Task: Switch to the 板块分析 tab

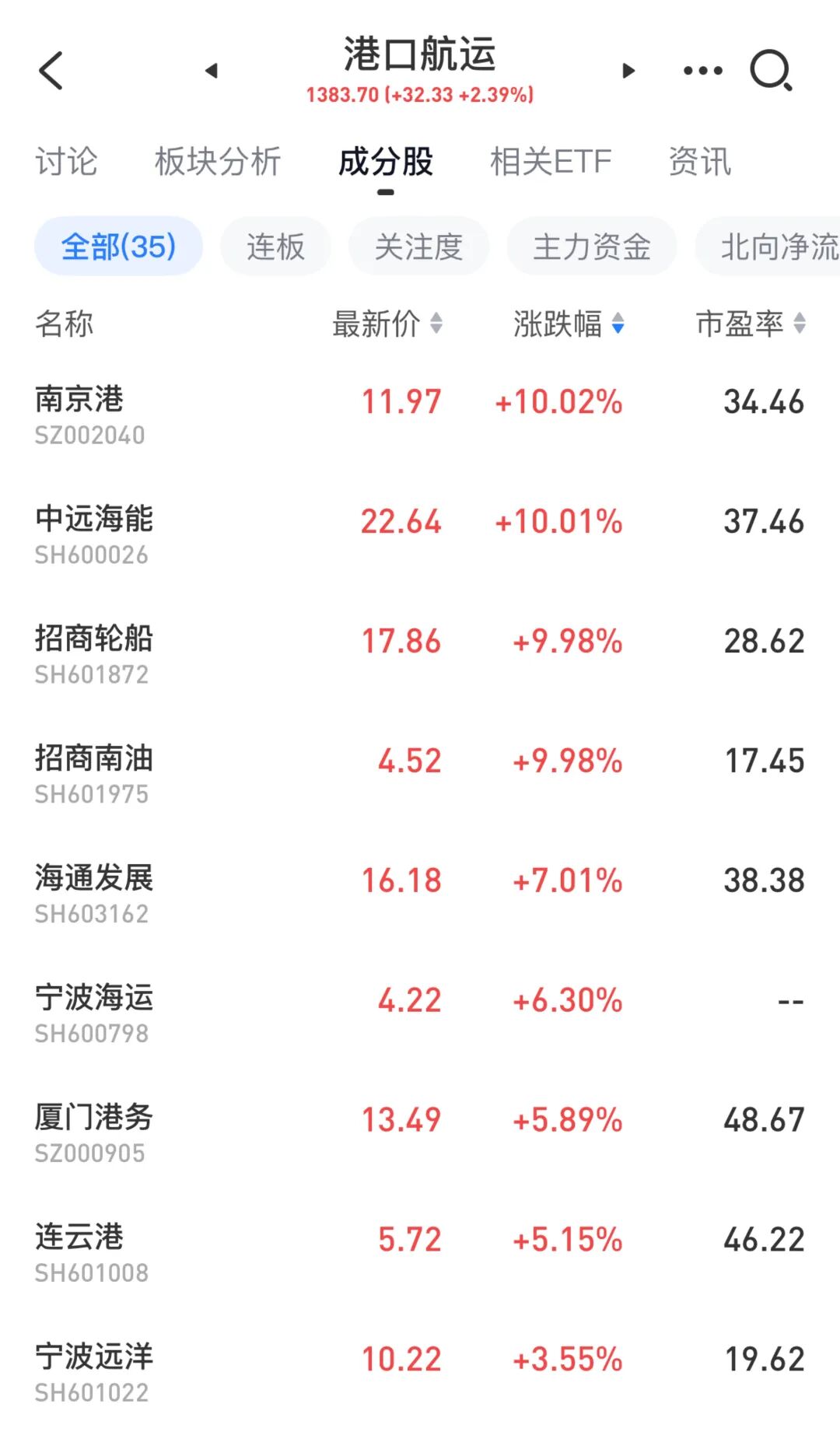Action: tap(217, 162)
